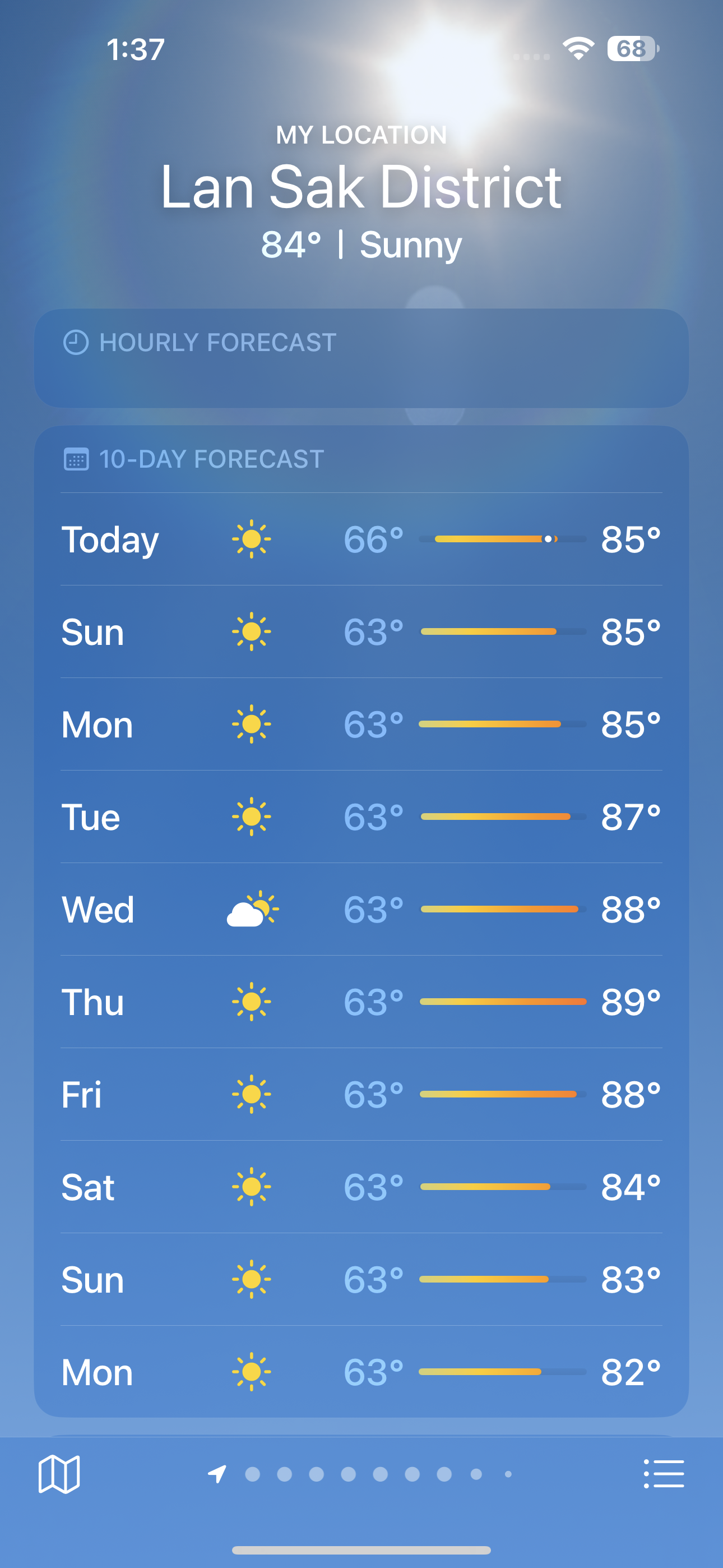View Sunday's forecast with the 85° high

[361, 632]
